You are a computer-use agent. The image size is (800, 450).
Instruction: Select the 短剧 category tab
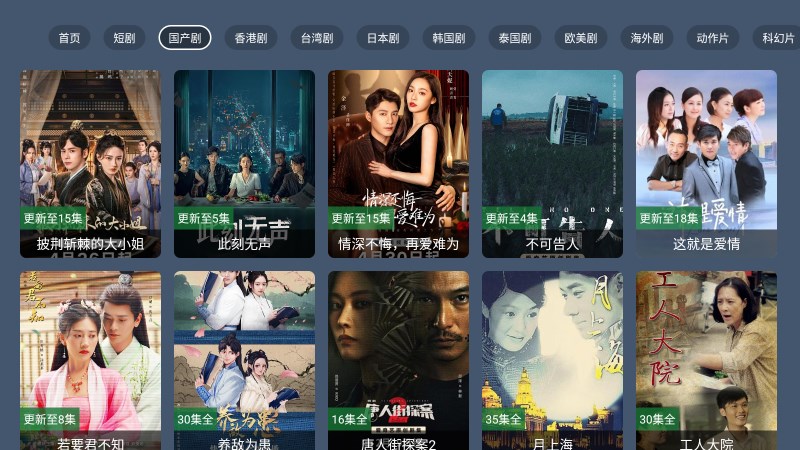(x=124, y=38)
